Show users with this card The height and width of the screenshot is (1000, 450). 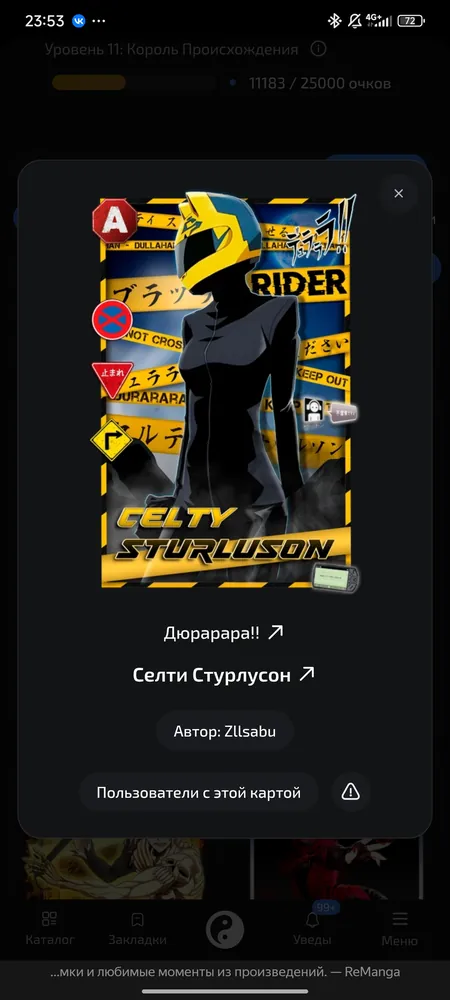pyautogui.click(x=198, y=793)
